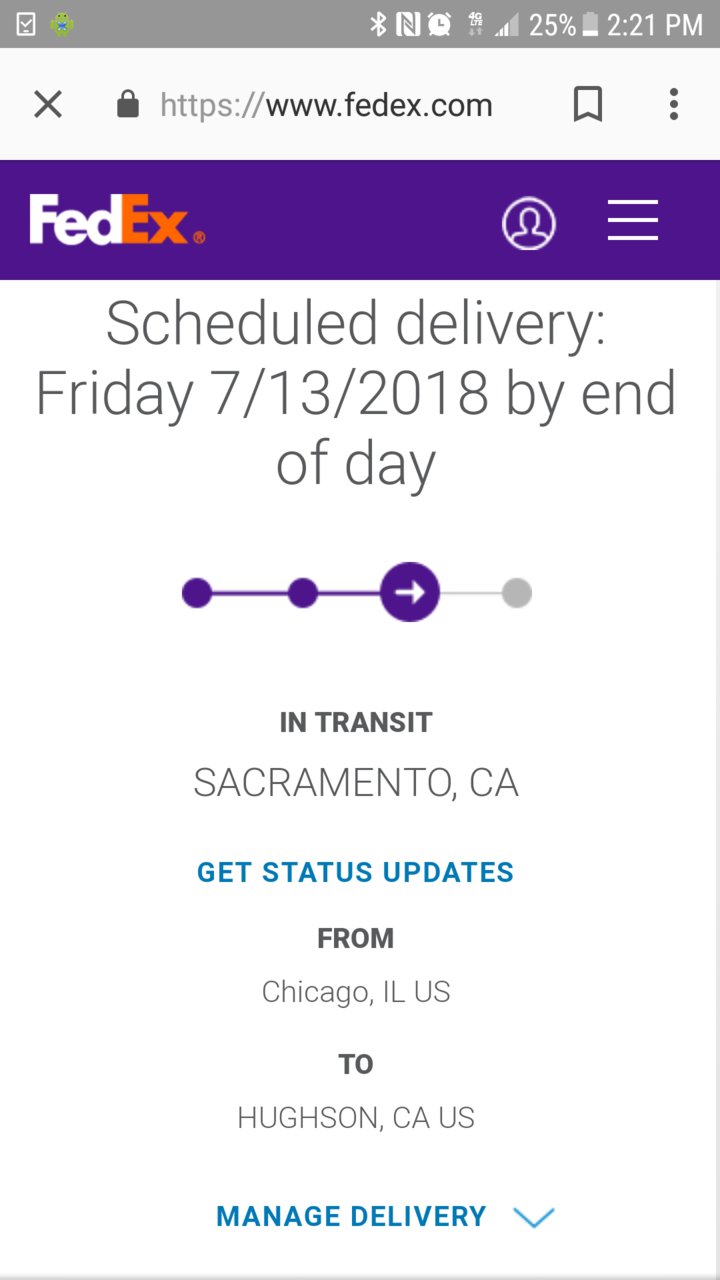Close the browser tab with the X
720x1280 pixels.
coord(48,104)
